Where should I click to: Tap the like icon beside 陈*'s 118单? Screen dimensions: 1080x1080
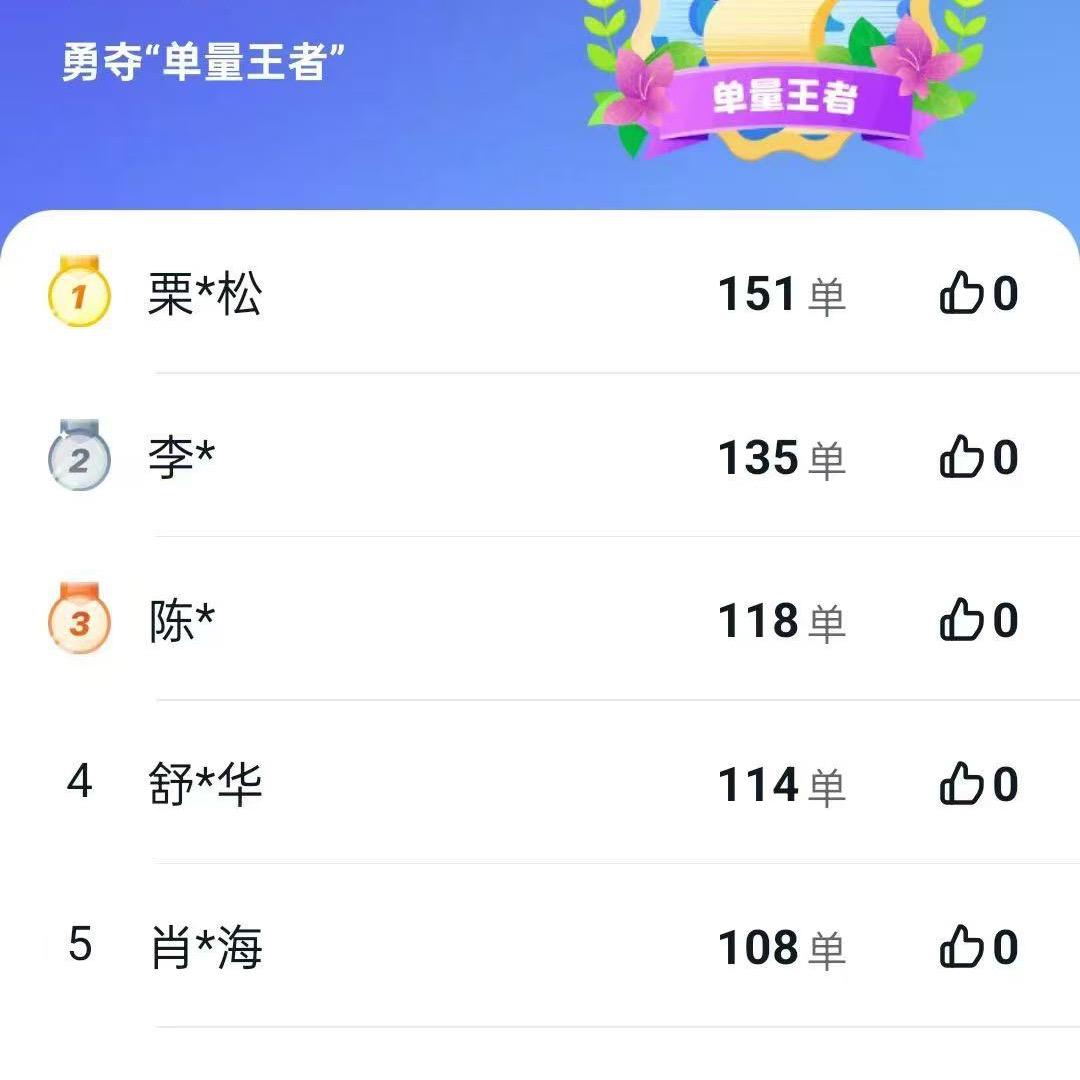[962, 621]
